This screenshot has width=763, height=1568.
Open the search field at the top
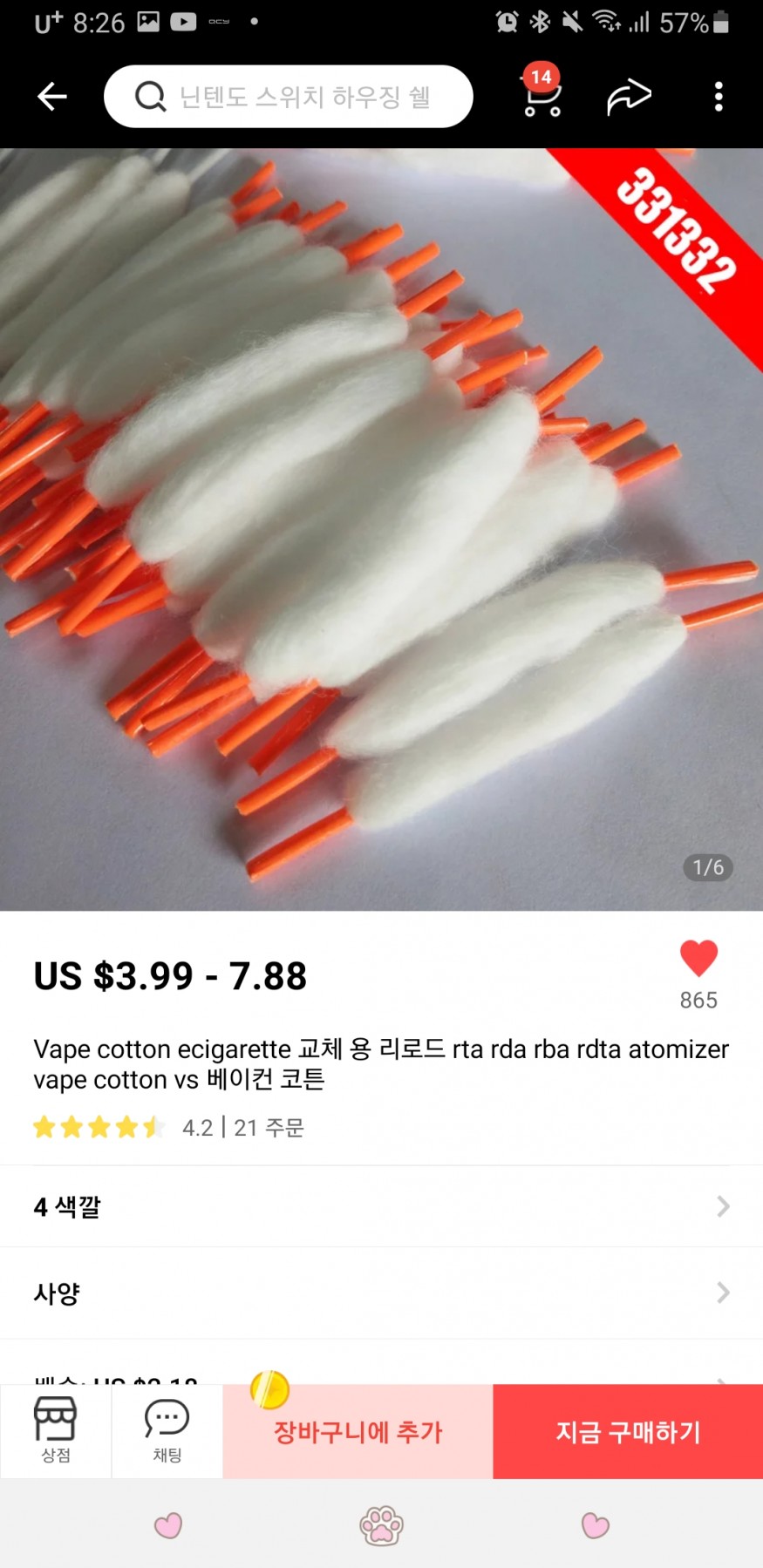pyautogui.click(x=288, y=97)
